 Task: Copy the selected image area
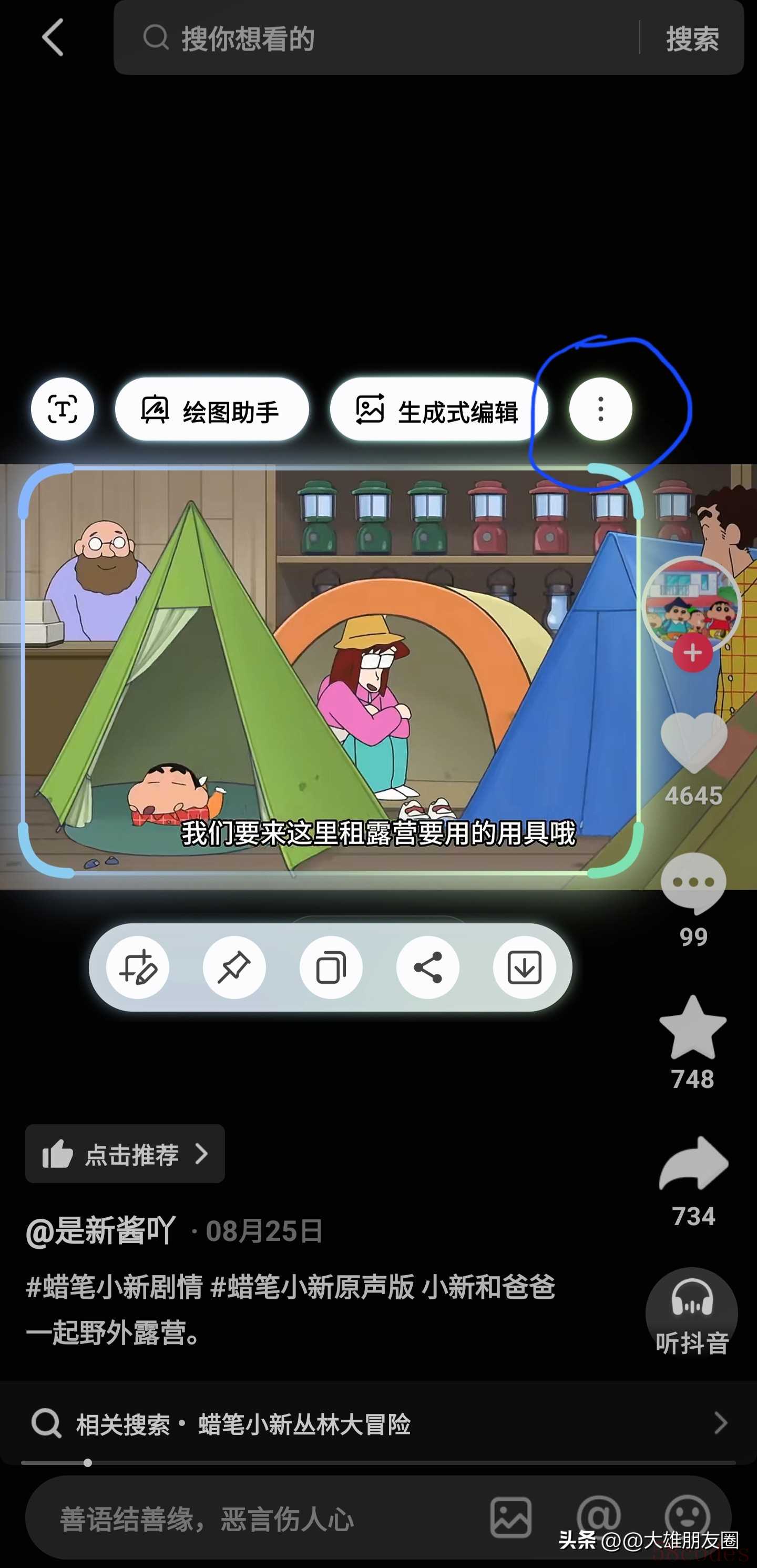pyautogui.click(x=331, y=967)
